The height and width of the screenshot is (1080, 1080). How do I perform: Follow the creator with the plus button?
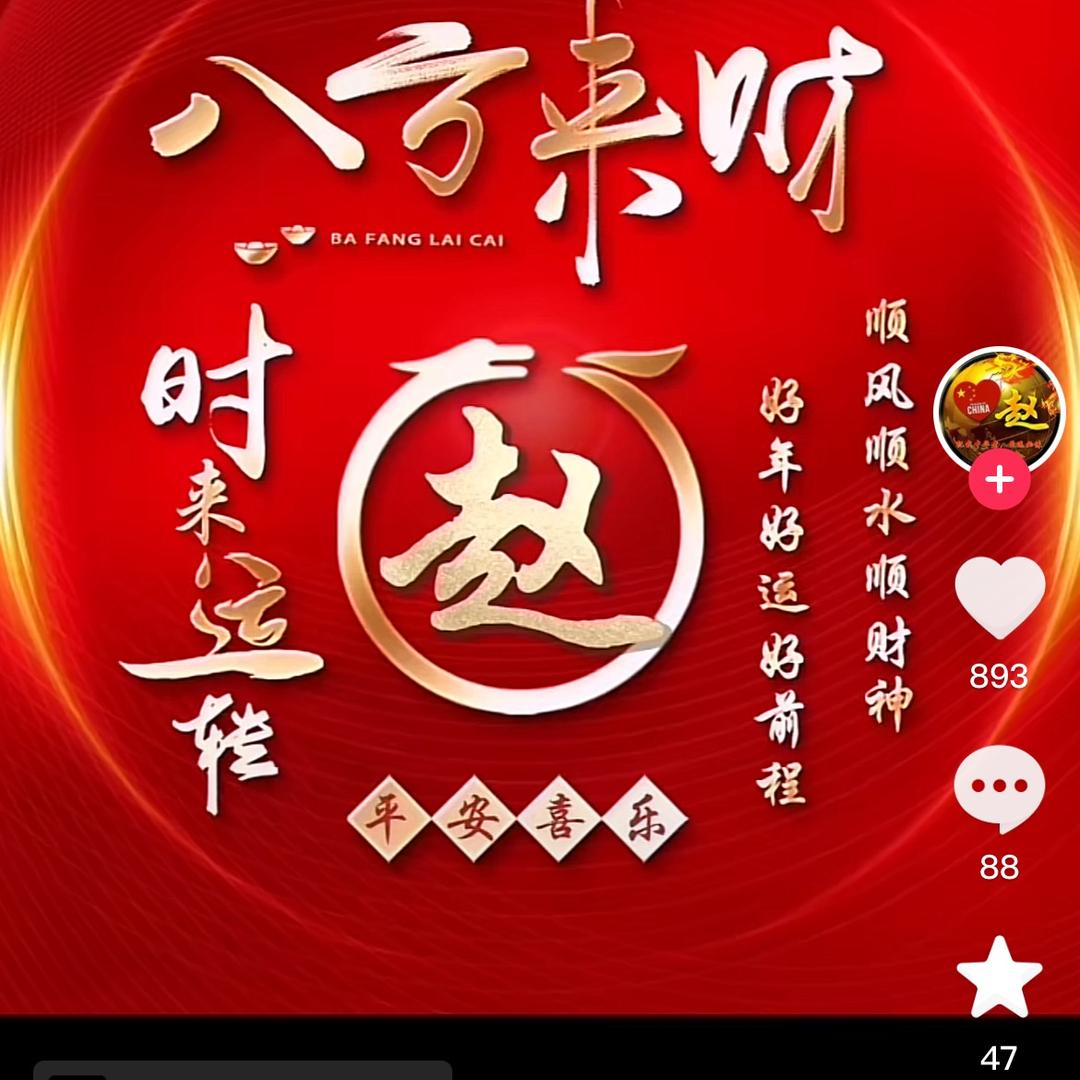coord(999,480)
